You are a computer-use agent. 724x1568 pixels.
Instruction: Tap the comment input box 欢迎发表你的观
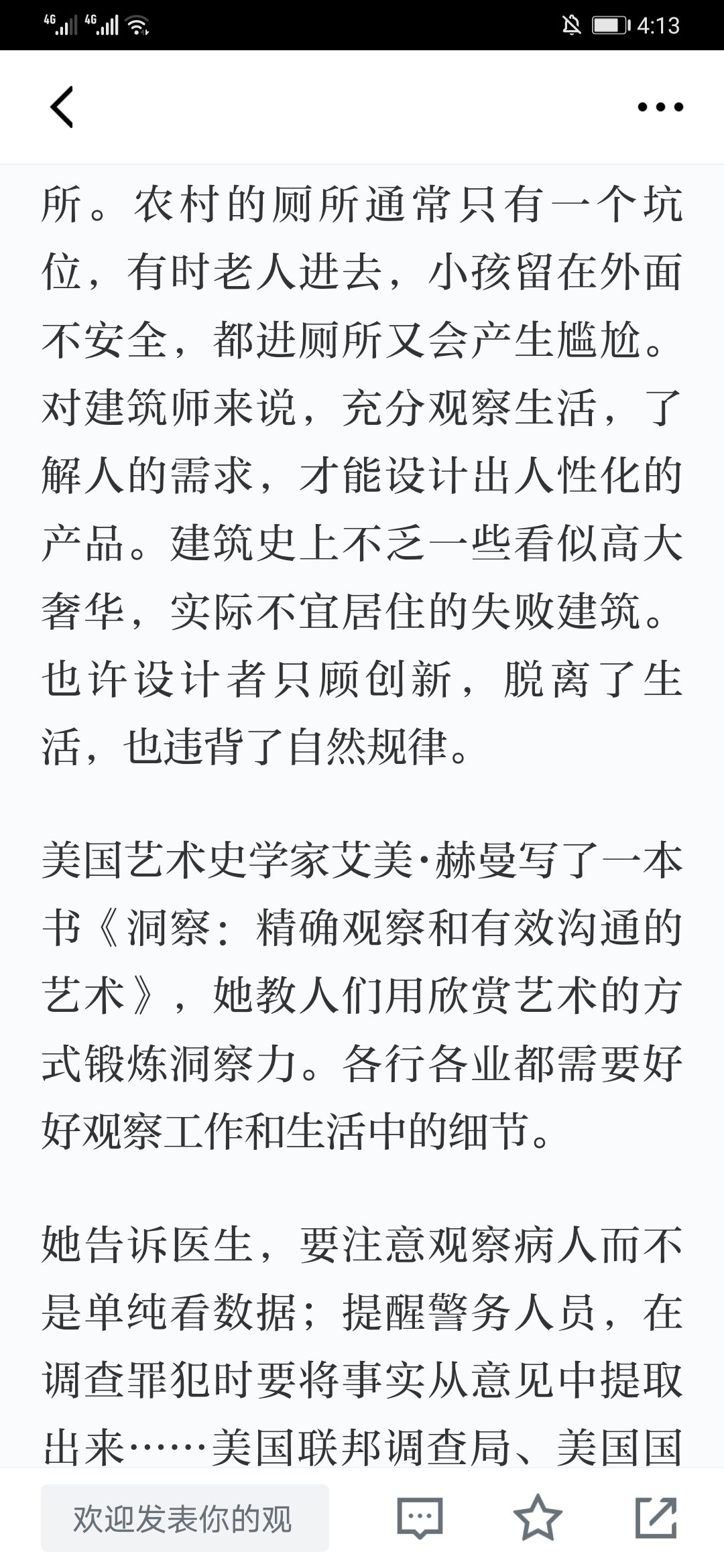(185, 1518)
